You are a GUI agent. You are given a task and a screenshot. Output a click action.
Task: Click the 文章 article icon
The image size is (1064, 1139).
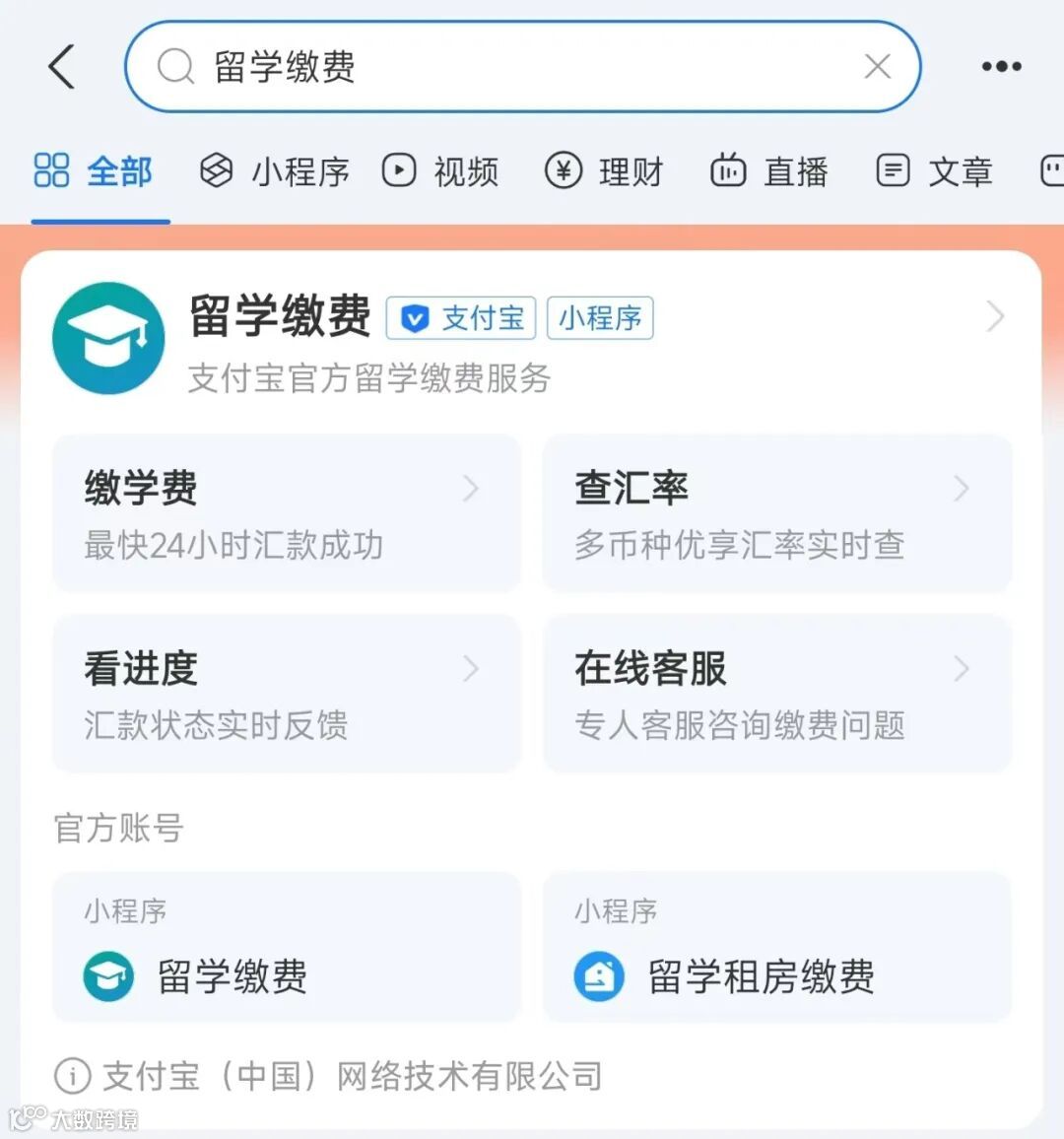click(892, 169)
